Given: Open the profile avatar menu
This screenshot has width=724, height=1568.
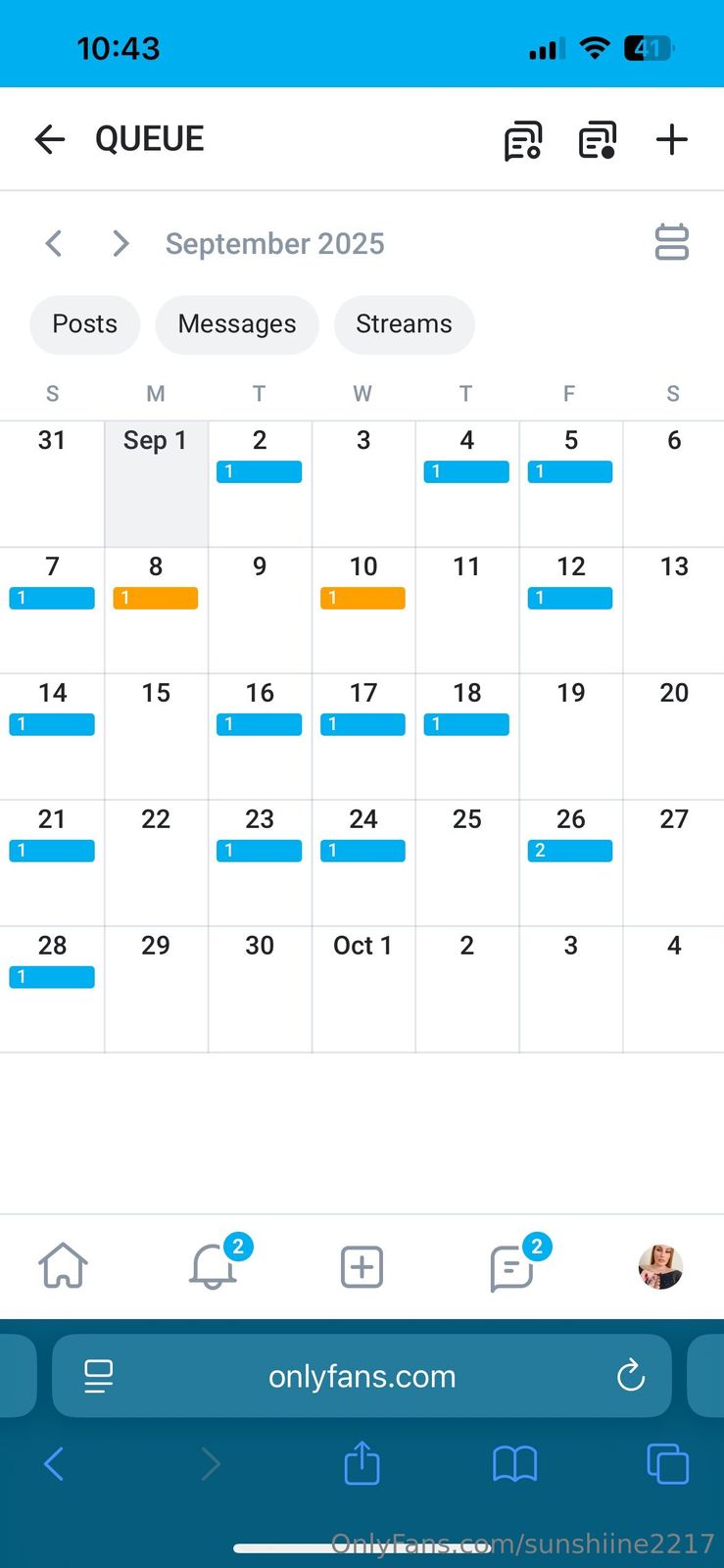Looking at the screenshot, I should [x=660, y=1266].
